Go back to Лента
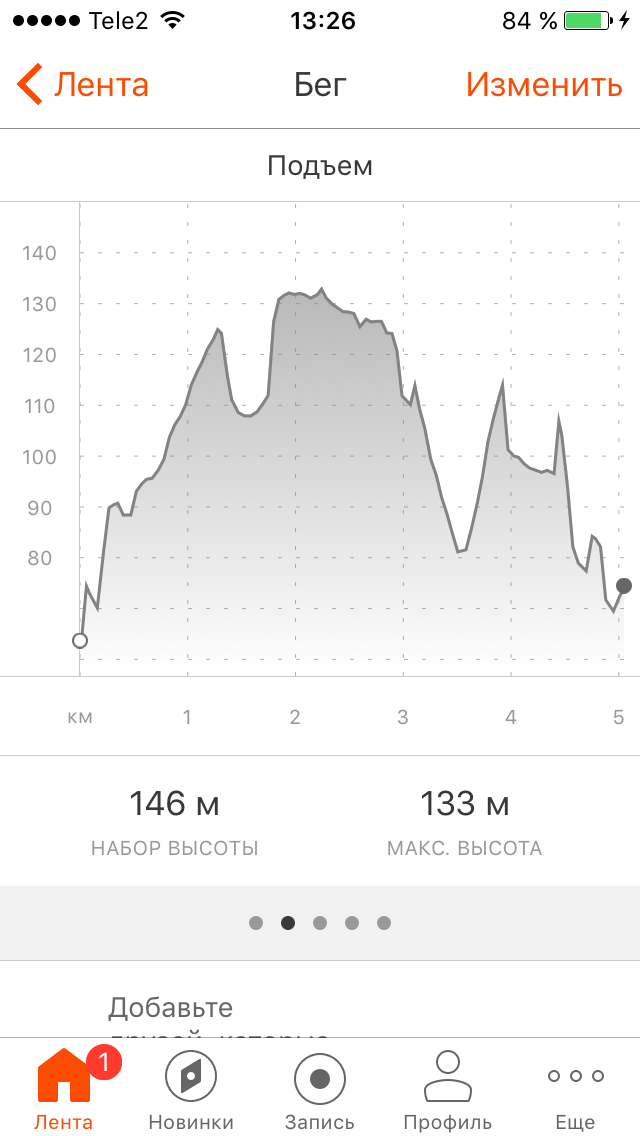640x1136 pixels. (83, 85)
